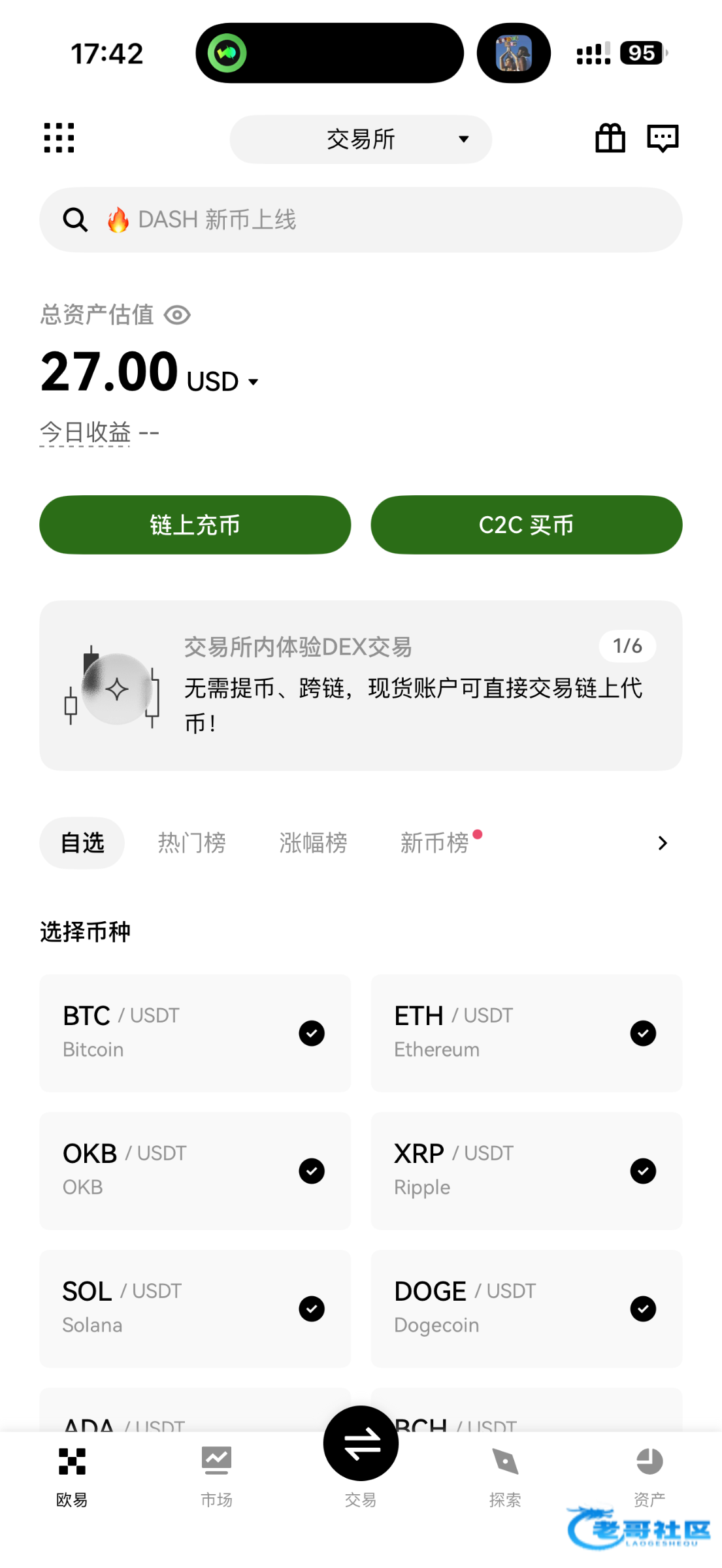
Task: Tap the C2C 买币 button
Action: click(526, 525)
